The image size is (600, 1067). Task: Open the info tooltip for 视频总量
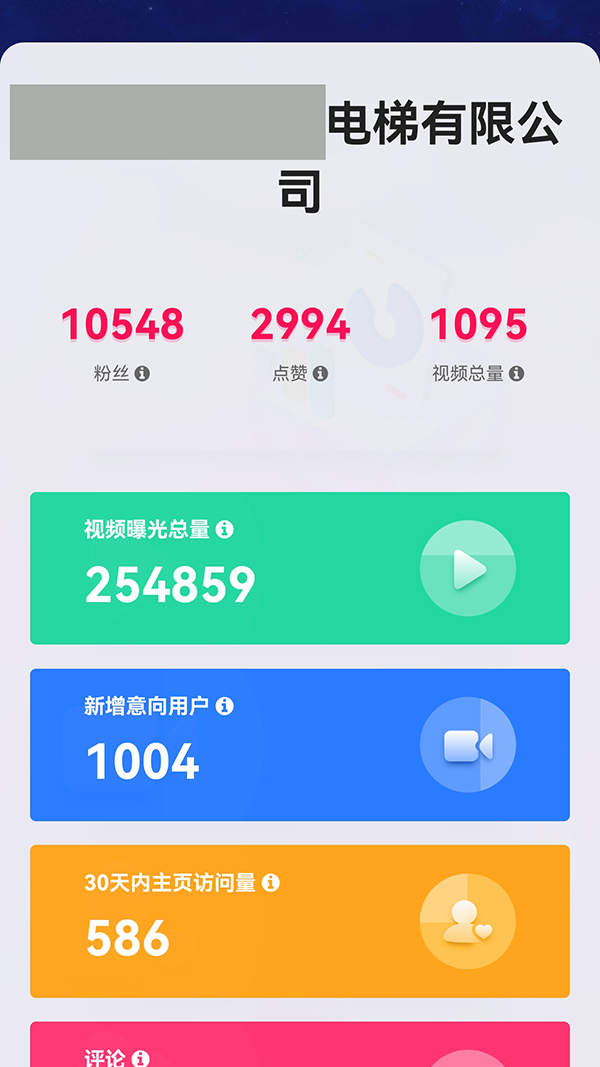(516, 373)
